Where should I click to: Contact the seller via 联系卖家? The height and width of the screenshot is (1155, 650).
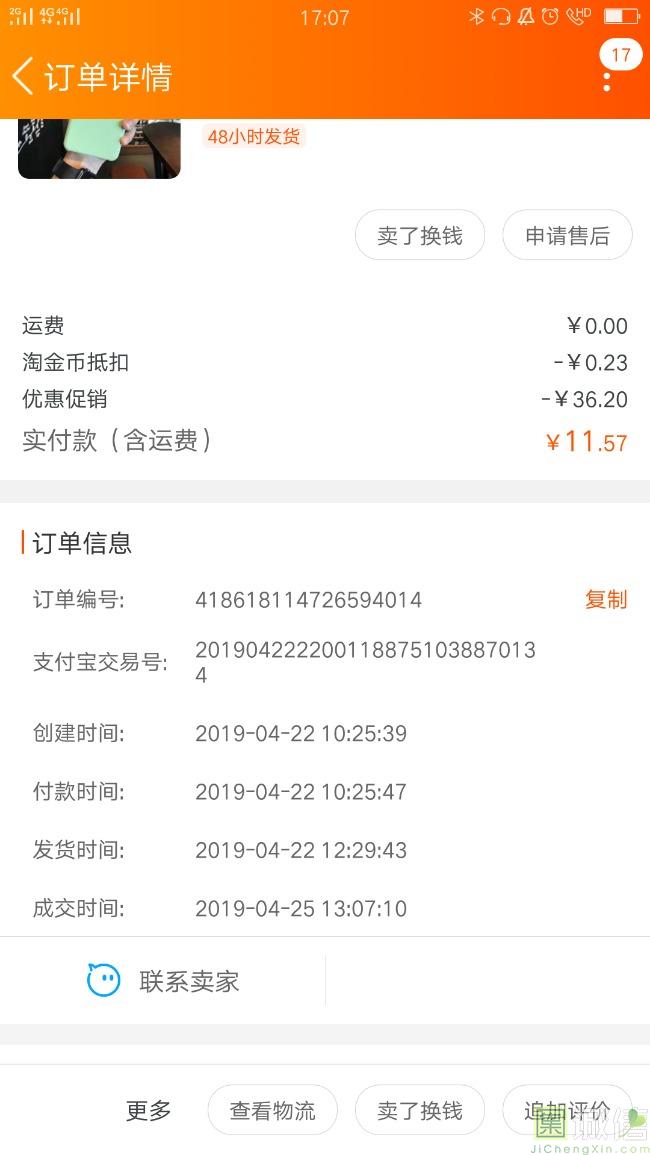(x=163, y=981)
